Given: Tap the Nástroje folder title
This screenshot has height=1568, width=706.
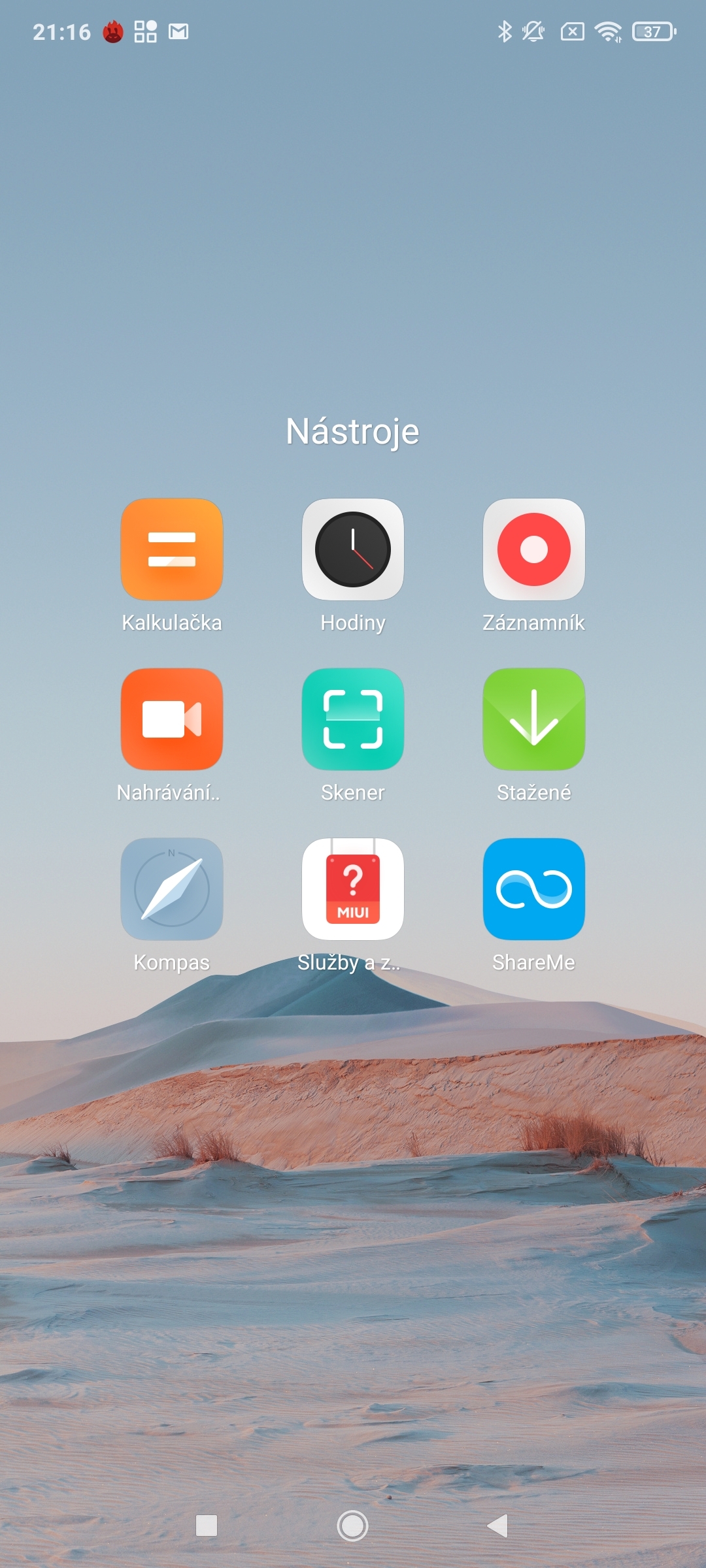Looking at the screenshot, I should 353,432.
